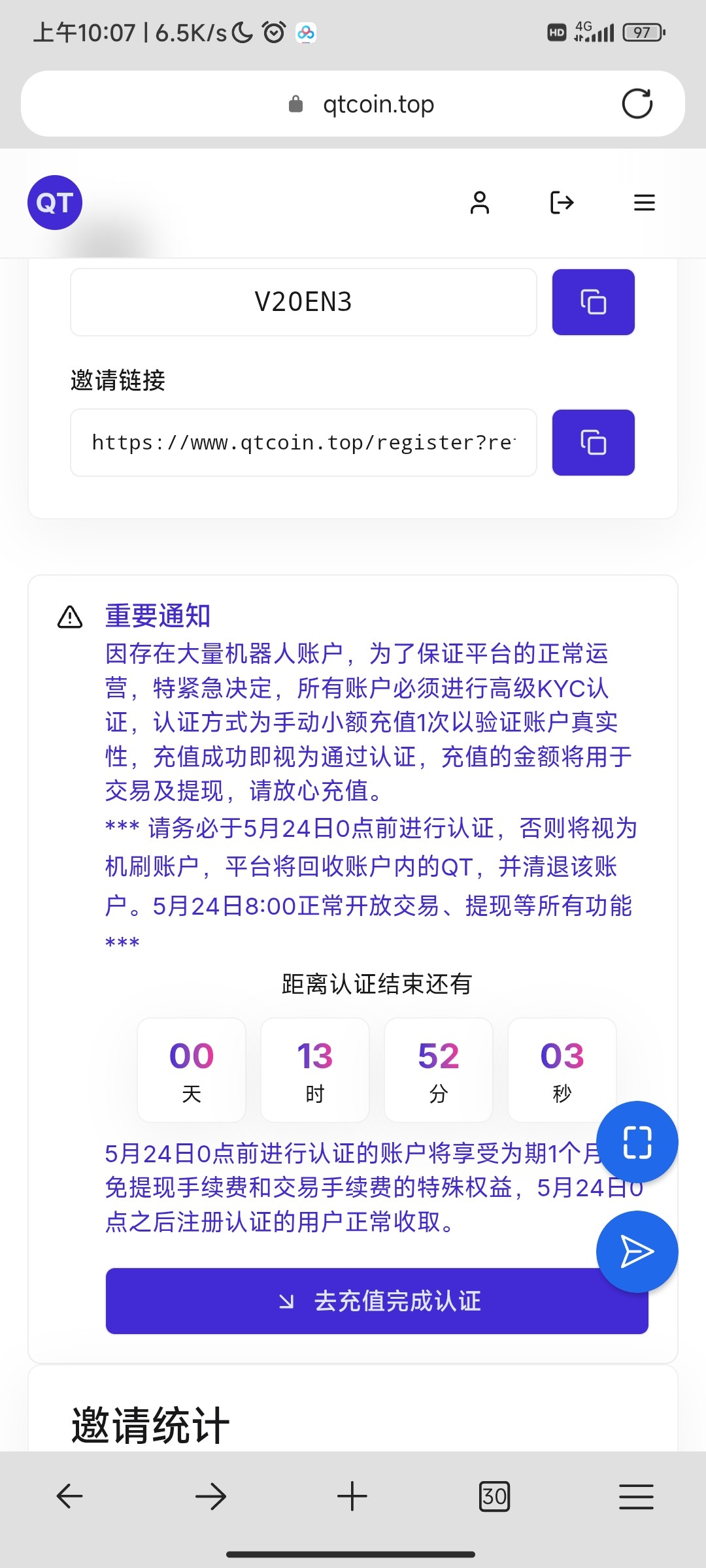Tap the qtcoin.top address bar
706x1568 pixels.
click(378, 104)
